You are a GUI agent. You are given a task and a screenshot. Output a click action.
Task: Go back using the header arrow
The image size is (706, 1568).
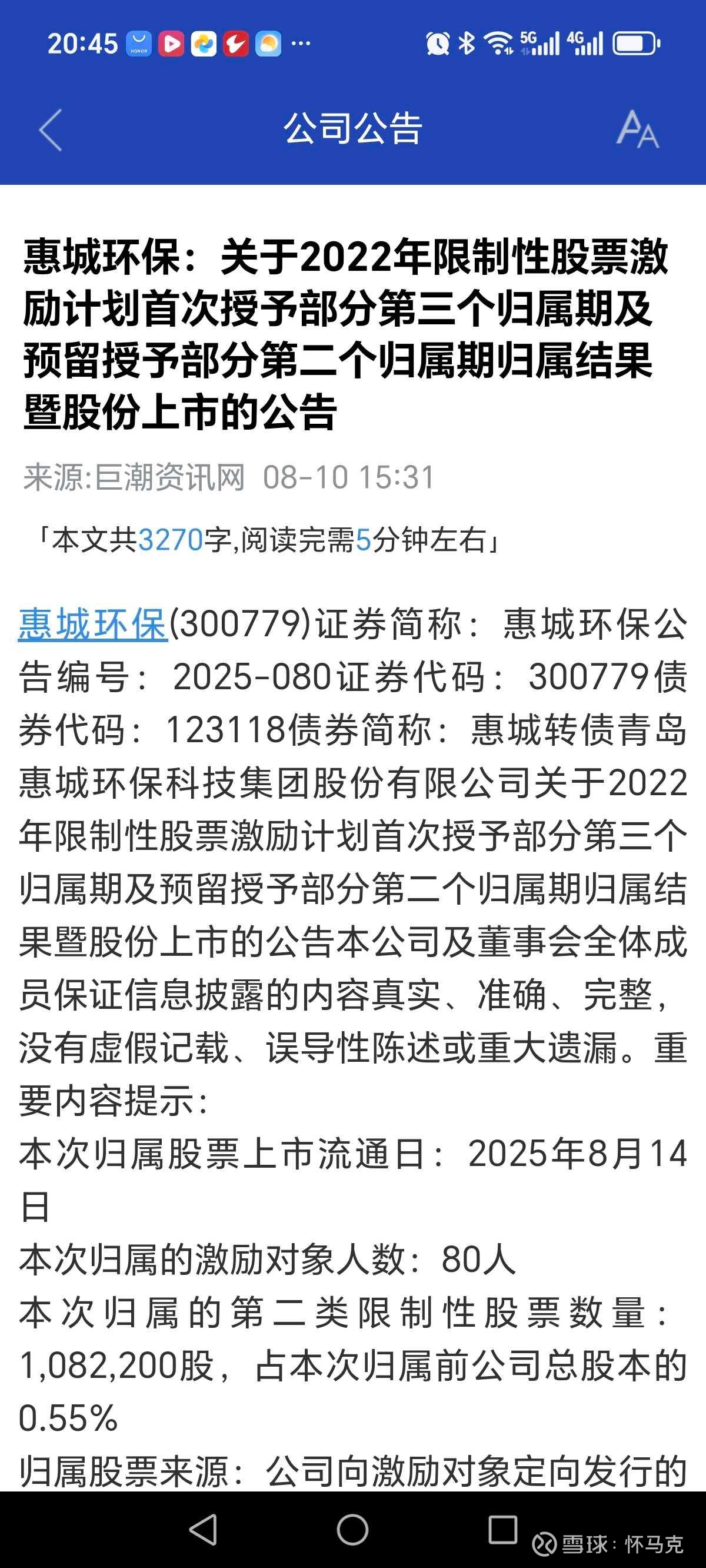click(x=51, y=129)
